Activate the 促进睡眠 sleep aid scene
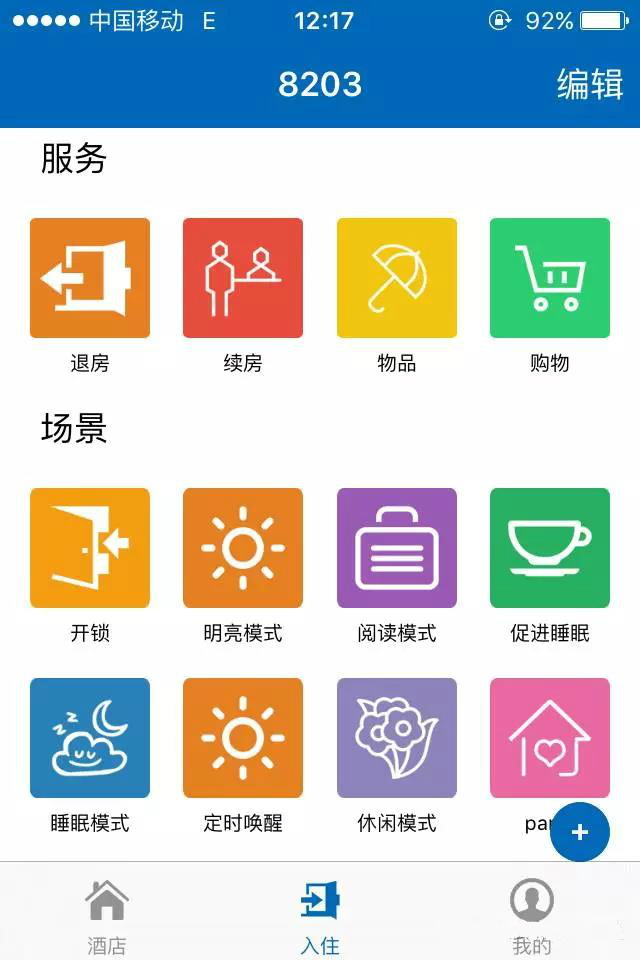640x960 pixels. click(x=550, y=549)
